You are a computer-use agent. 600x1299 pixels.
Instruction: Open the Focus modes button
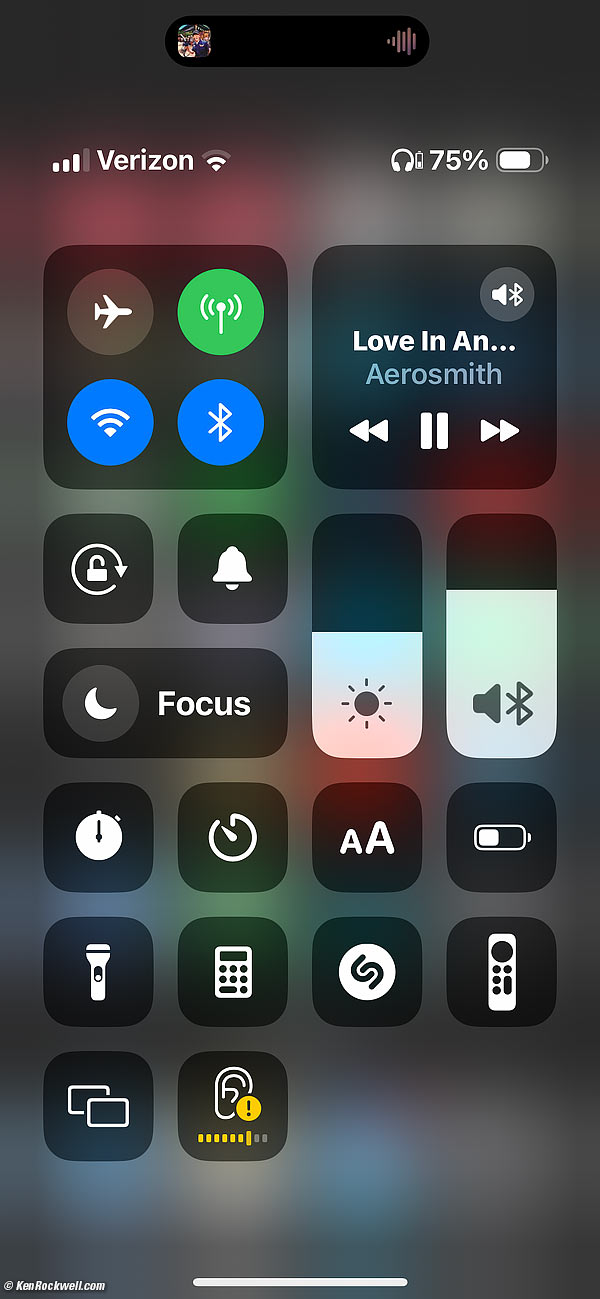(x=165, y=703)
